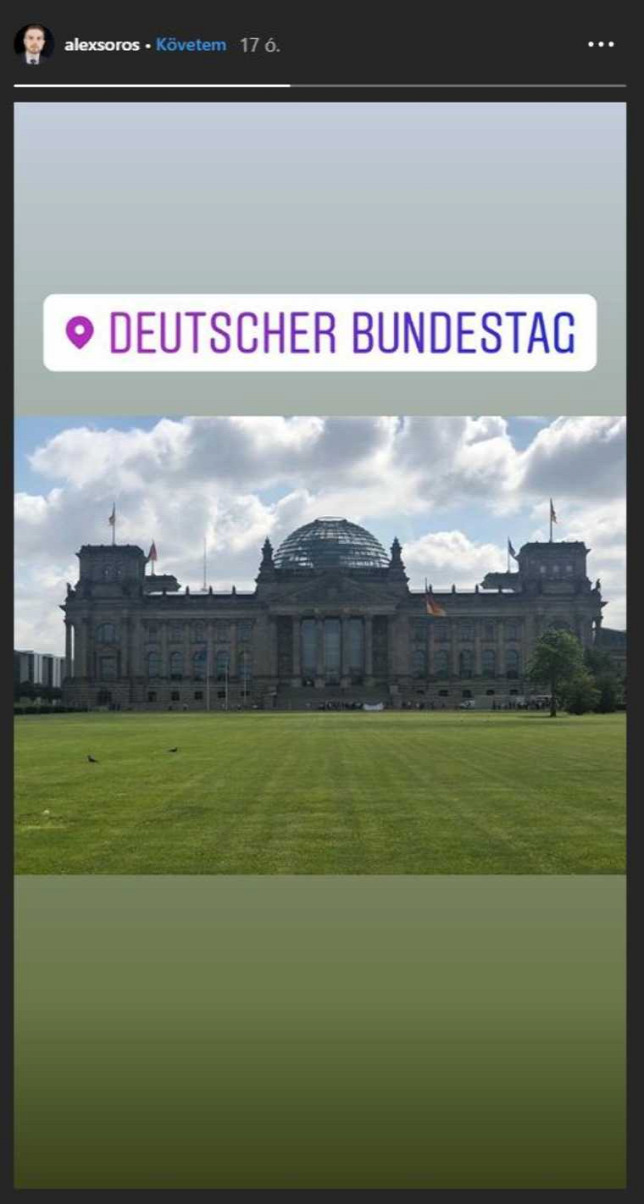Open the alexsoros username

(x=101, y=45)
